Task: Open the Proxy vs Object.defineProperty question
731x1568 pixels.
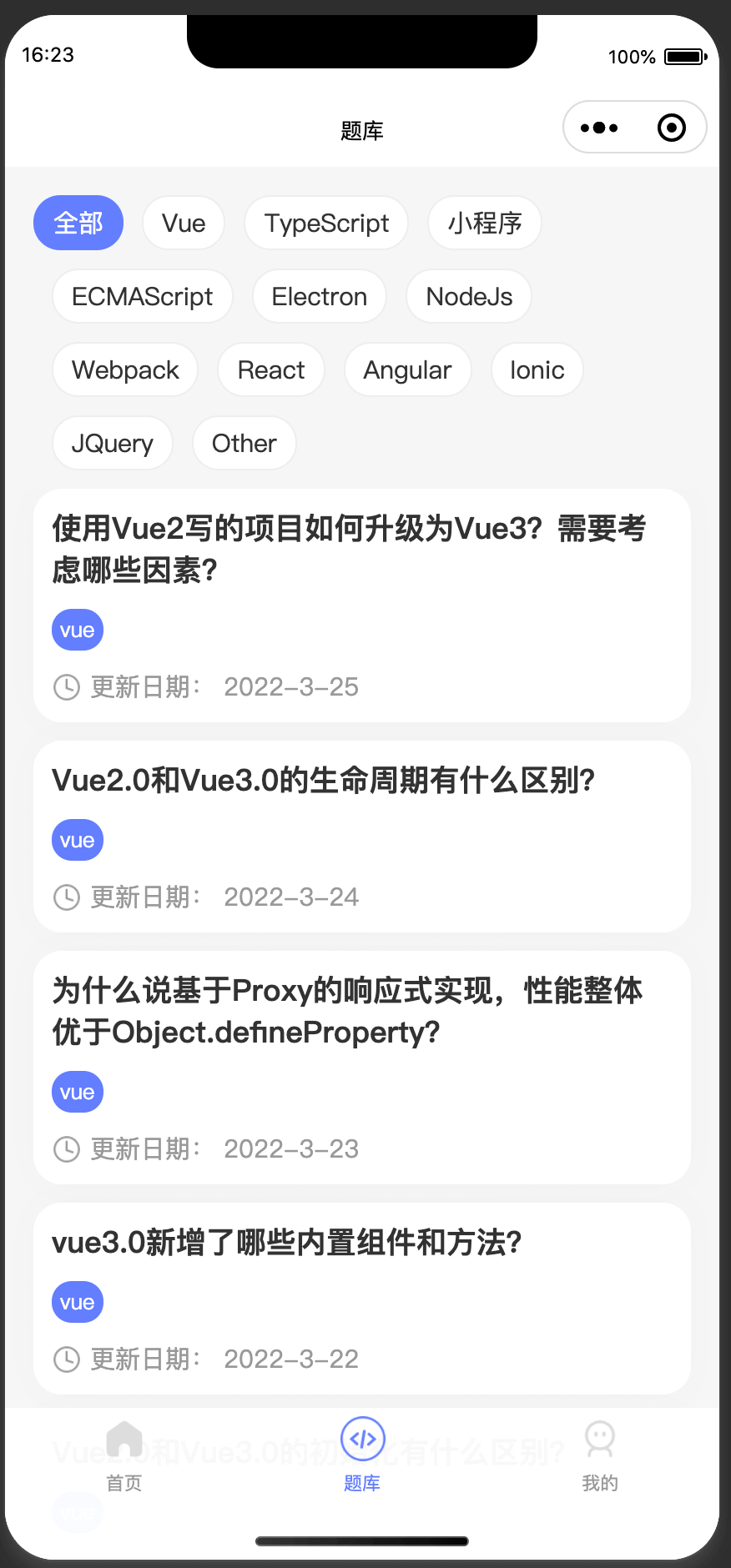Action: pyautogui.click(x=347, y=1011)
